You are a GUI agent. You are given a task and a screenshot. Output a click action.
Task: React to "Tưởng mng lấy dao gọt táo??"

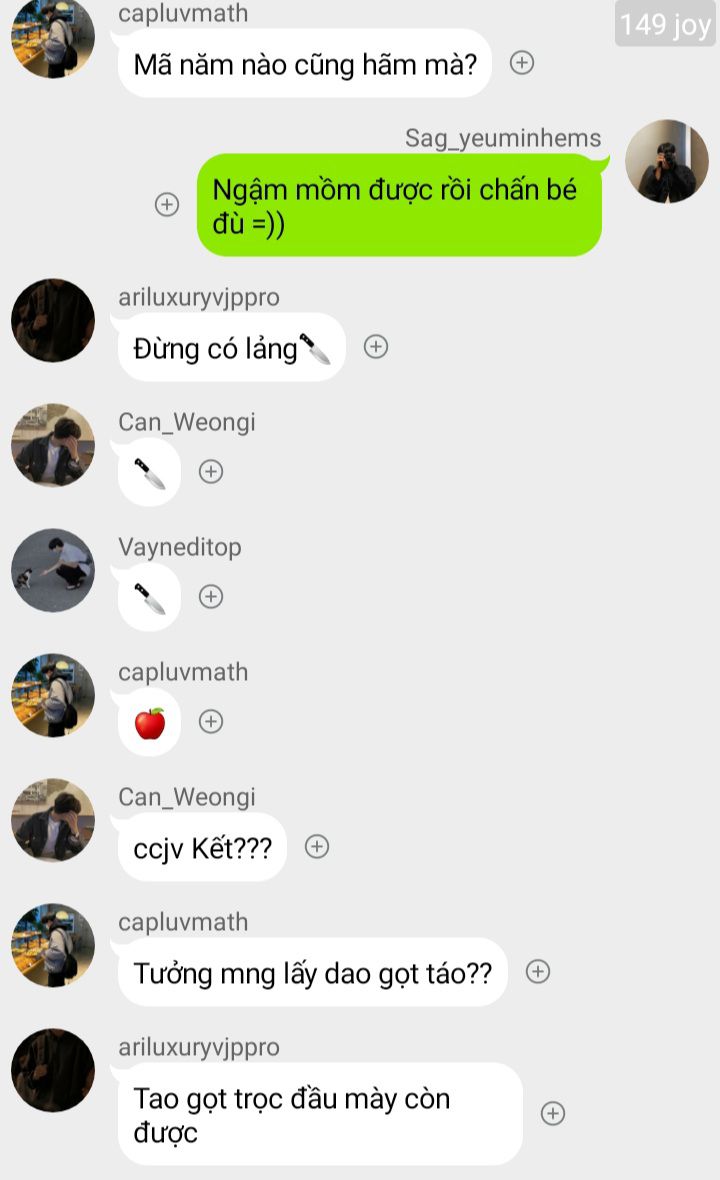click(538, 971)
